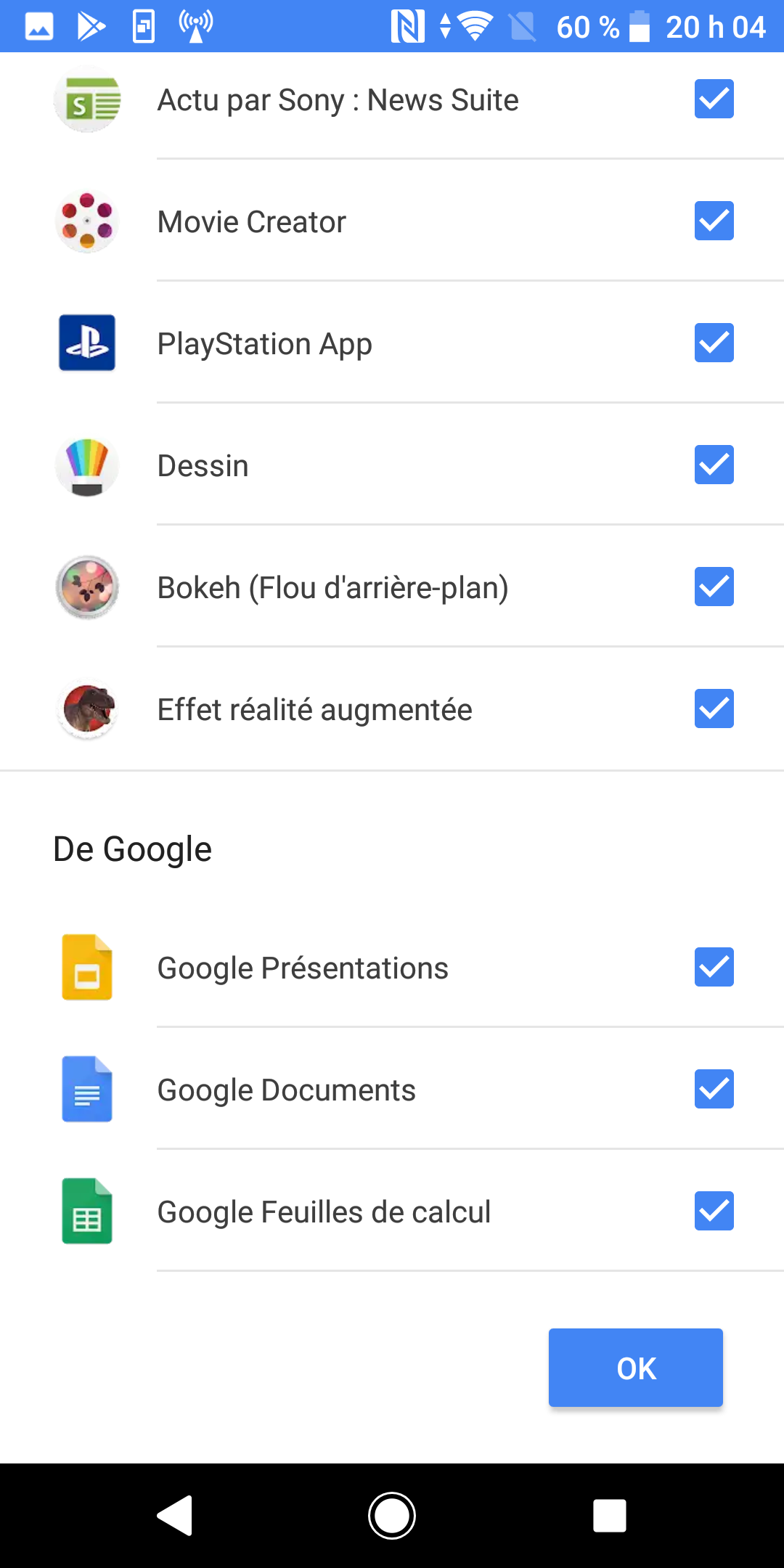The height and width of the screenshot is (1568, 784).
Task: Deselect Google Feuilles de calcul
Action: [714, 1212]
